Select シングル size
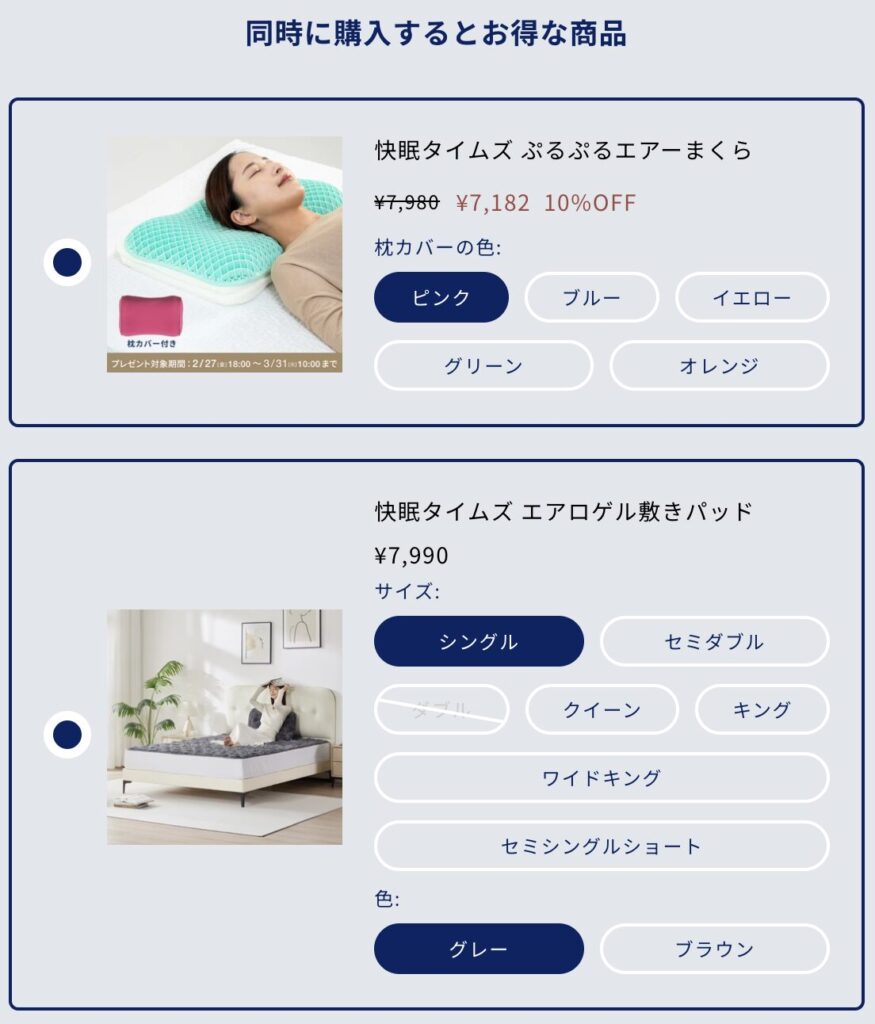Image resolution: width=875 pixels, height=1024 pixels. tap(478, 641)
